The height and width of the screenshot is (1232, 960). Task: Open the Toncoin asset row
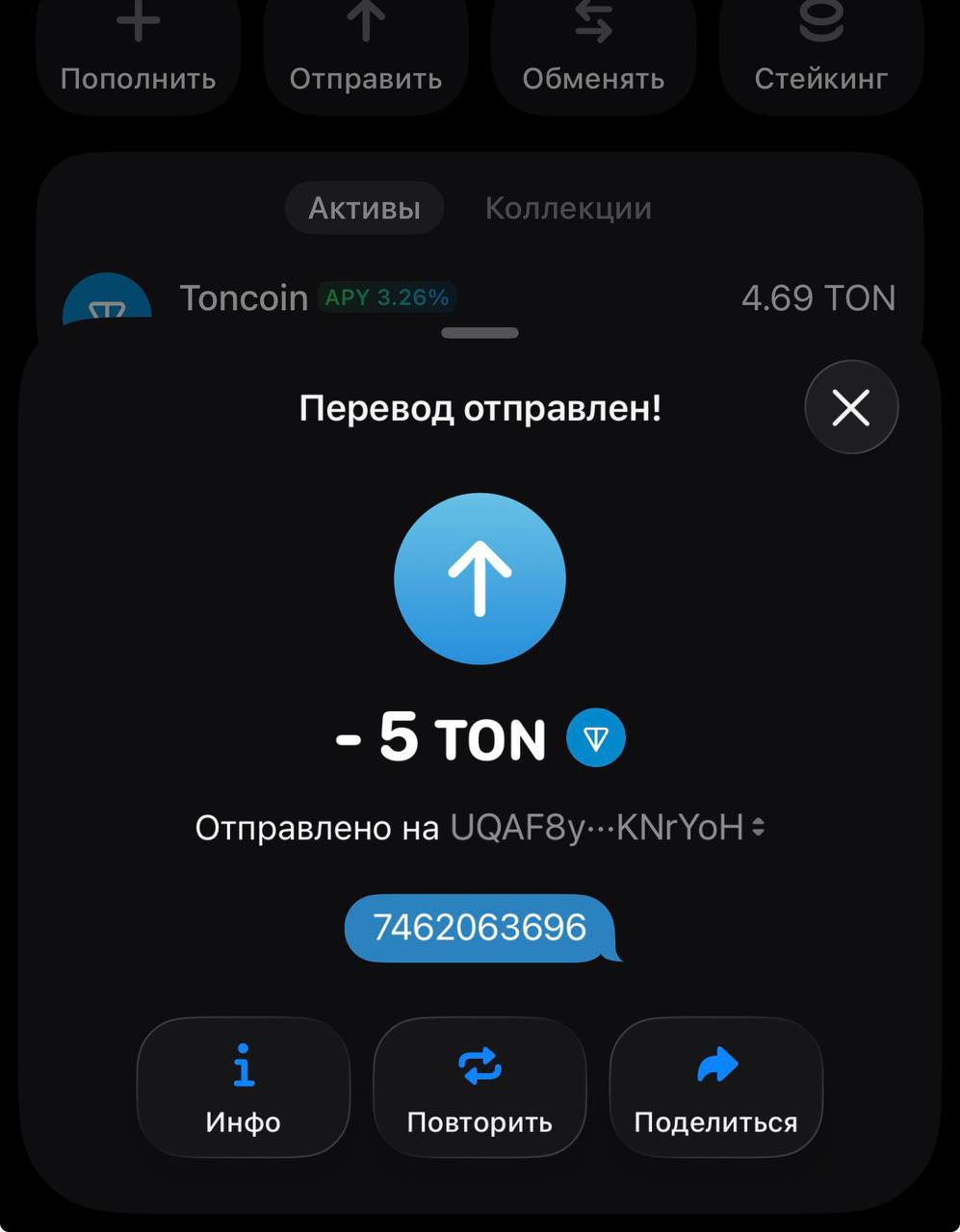480,298
